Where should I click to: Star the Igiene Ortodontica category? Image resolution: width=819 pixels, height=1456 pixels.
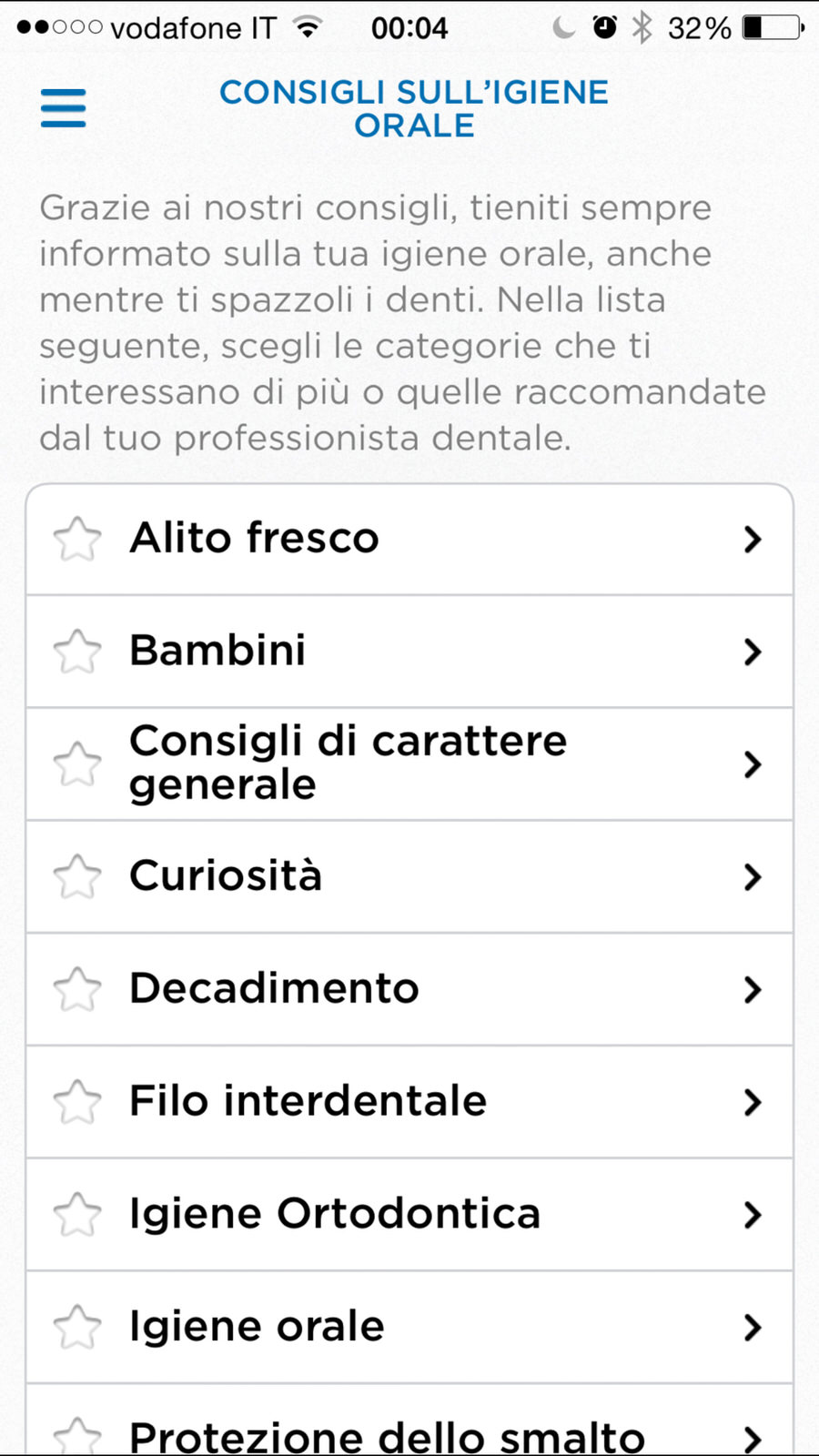77,1215
